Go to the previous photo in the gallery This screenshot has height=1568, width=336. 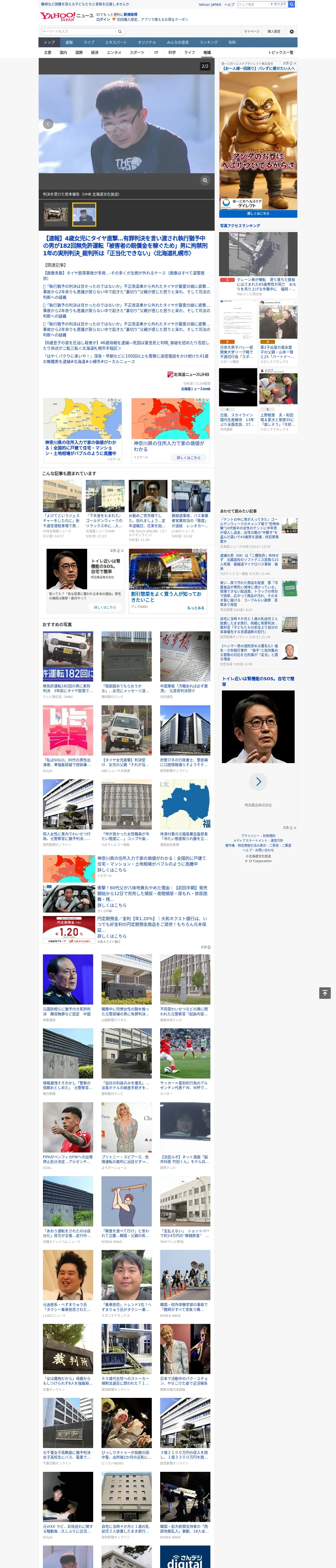tap(48, 124)
